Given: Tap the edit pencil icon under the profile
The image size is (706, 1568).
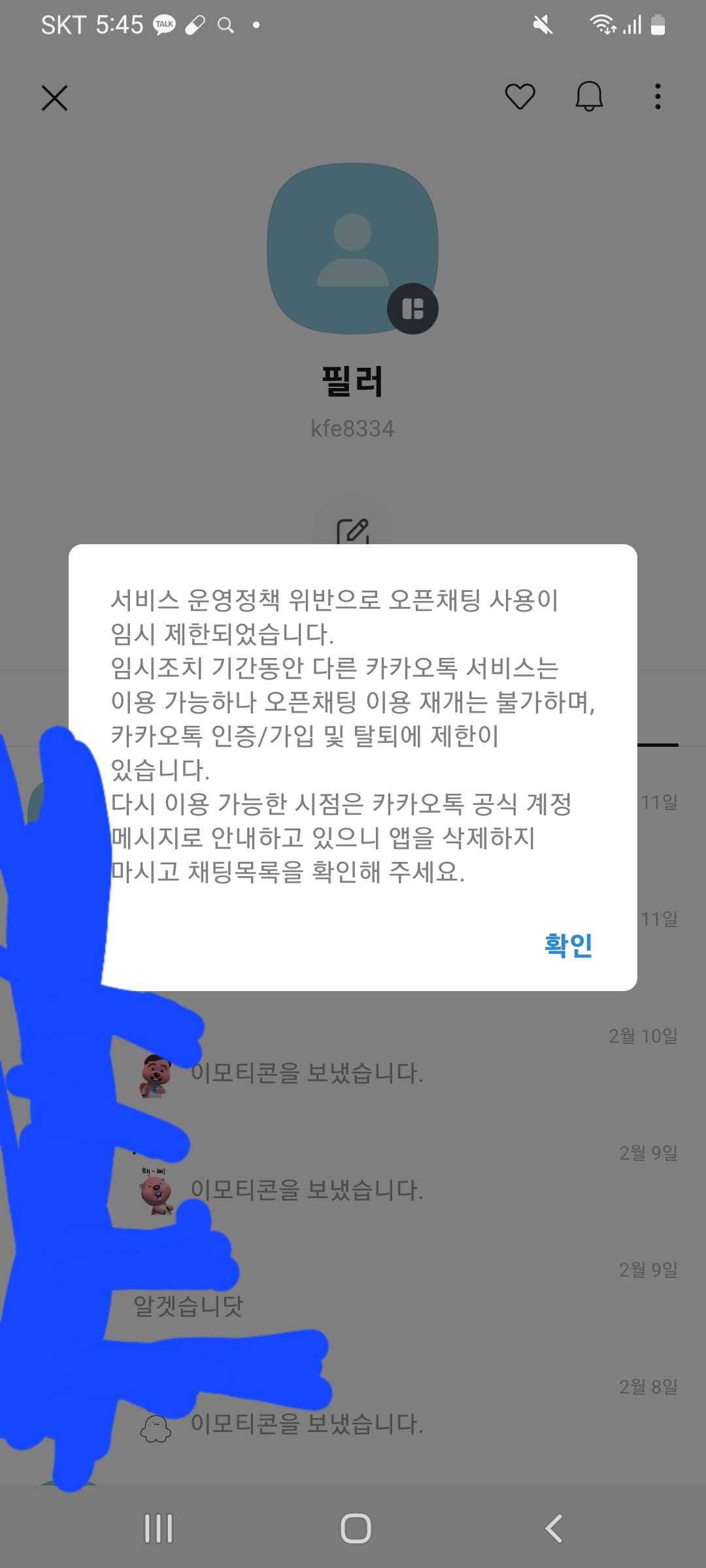Looking at the screenshot, I should click(352, 531).
